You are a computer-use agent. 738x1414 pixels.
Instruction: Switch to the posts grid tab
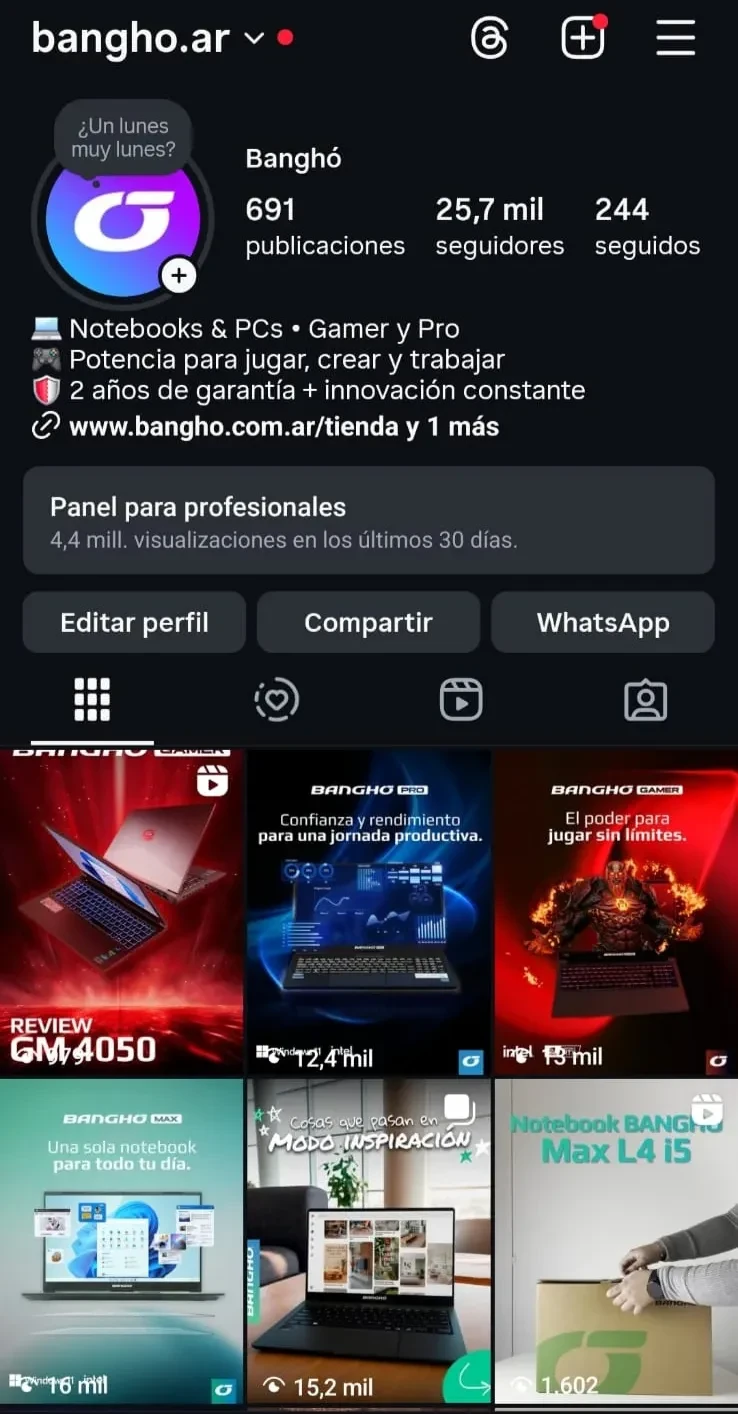tap(92, 700)
